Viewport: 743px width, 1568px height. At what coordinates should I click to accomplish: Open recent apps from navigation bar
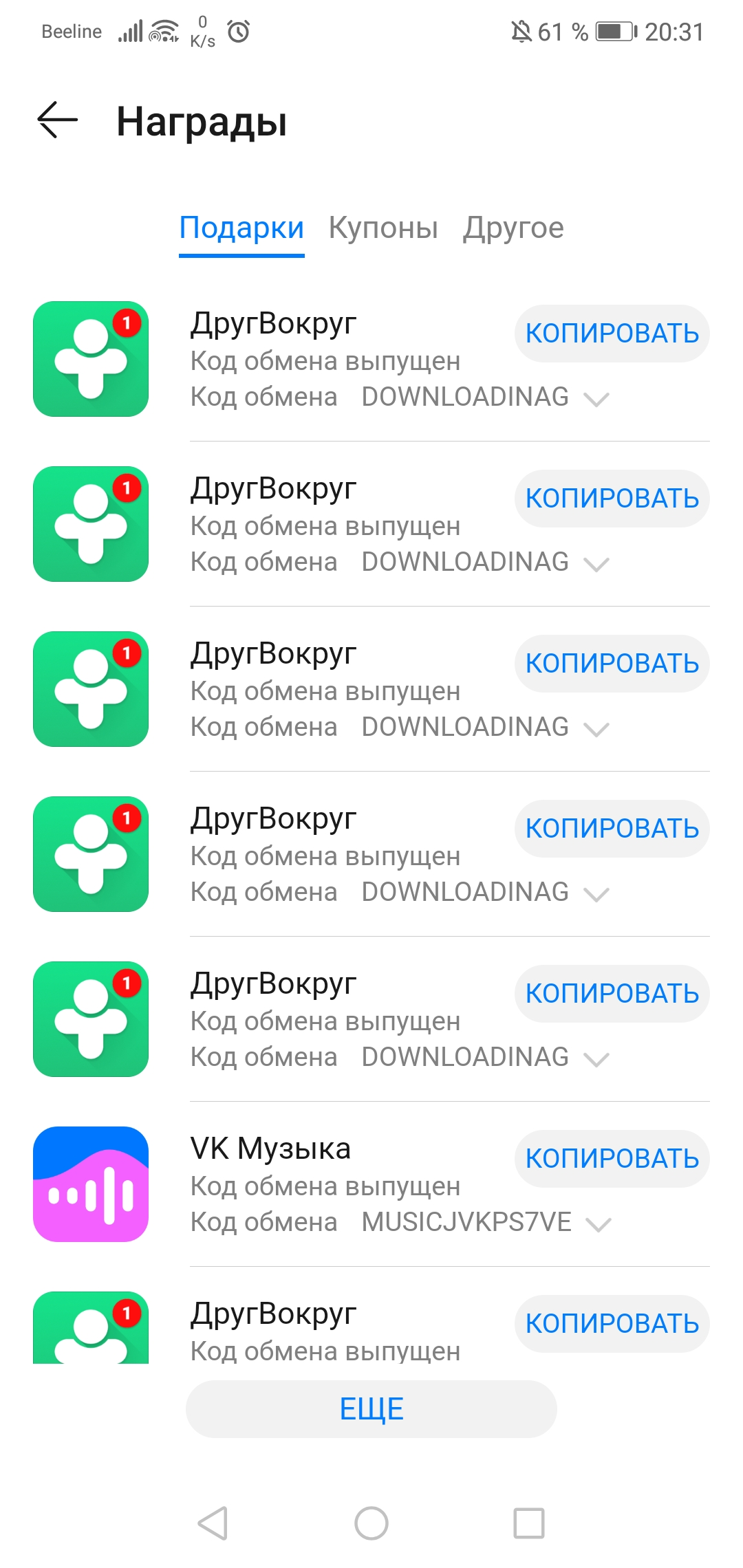[x=529, y=1523]
